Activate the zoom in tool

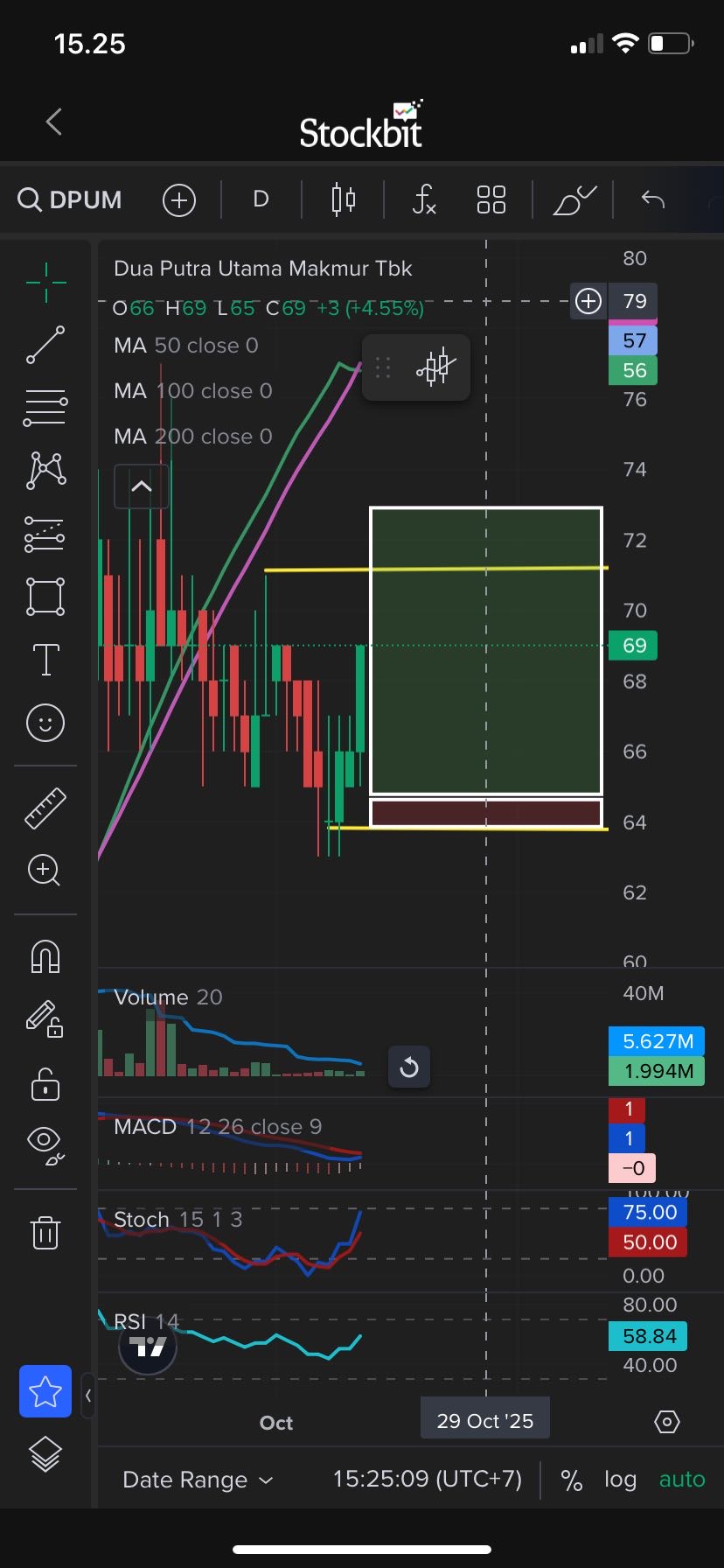[45, 870]
